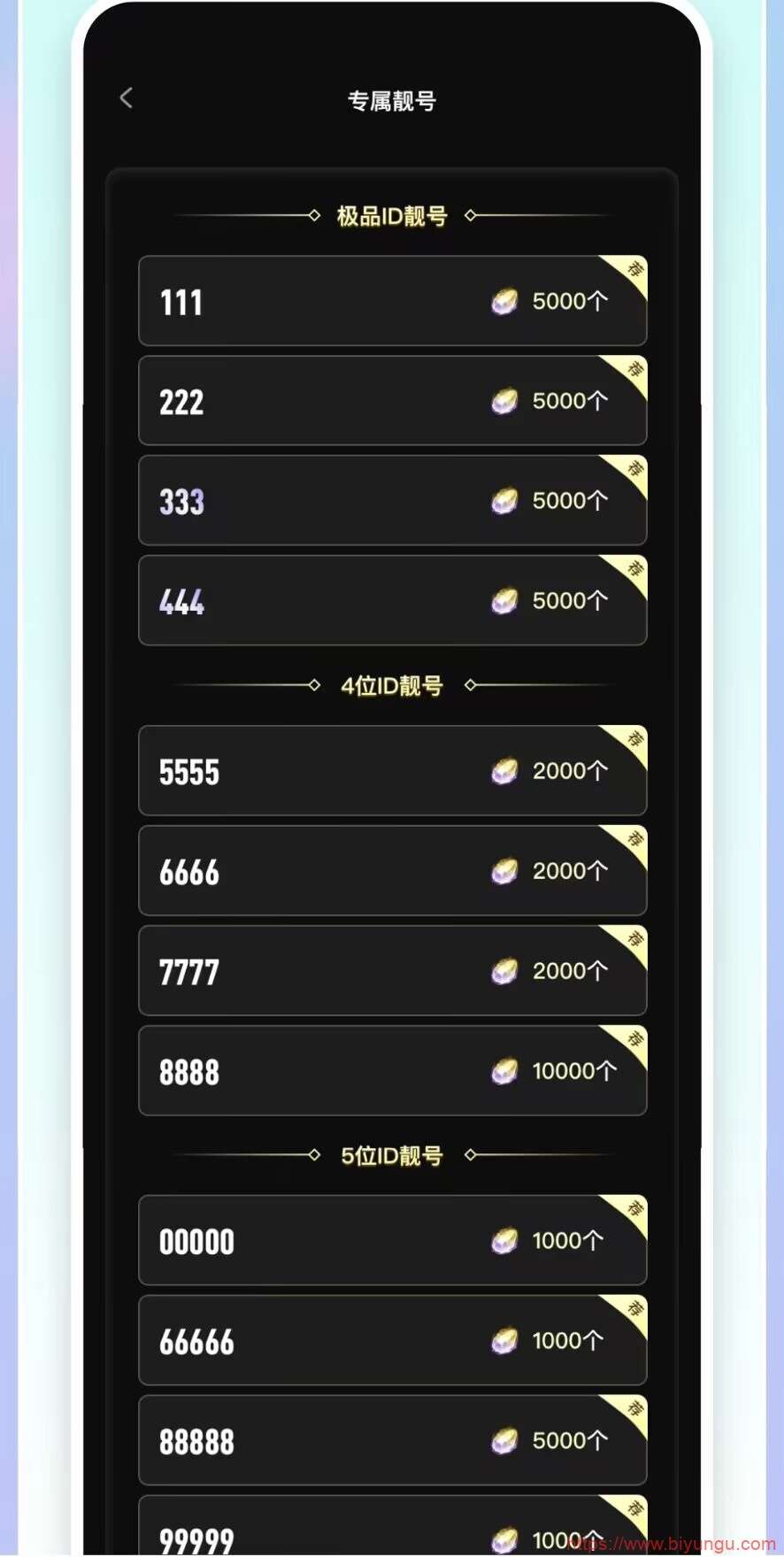784x1557 pixels.
Task: Open the 6666 ID entry
Action: coord(393,871)
